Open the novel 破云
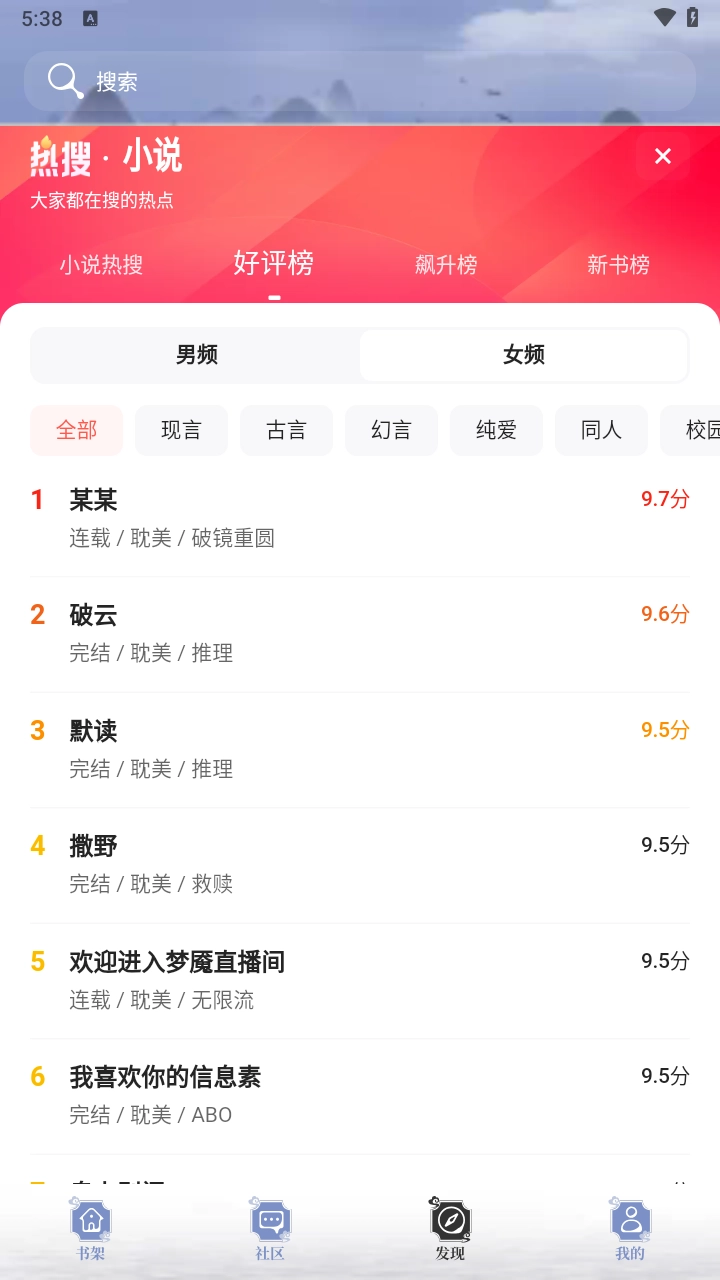Viewport: 720px width, 1280px height. 360,633
